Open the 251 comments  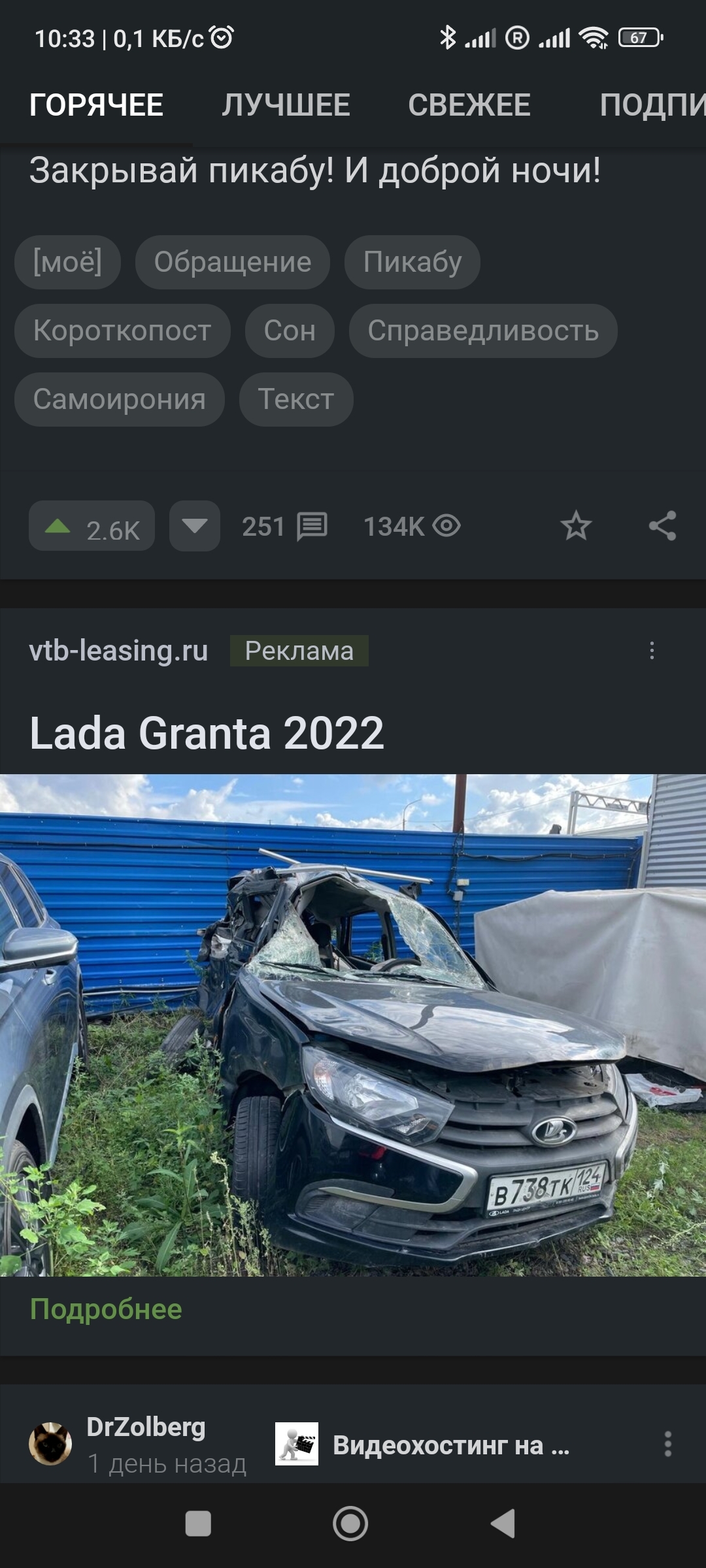pos(284,526)
